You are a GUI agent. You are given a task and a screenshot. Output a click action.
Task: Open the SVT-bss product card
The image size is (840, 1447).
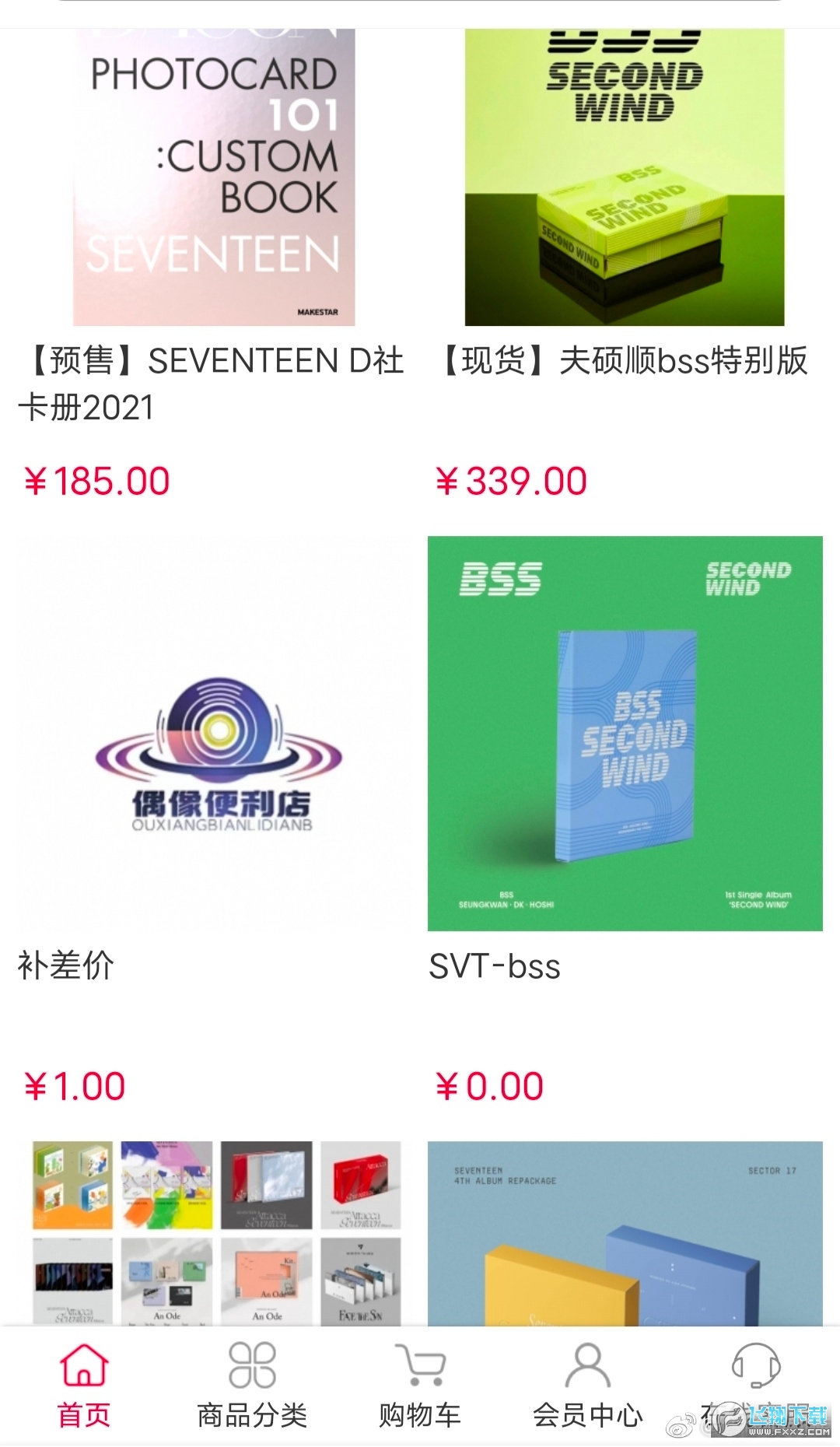pos(625,734)
